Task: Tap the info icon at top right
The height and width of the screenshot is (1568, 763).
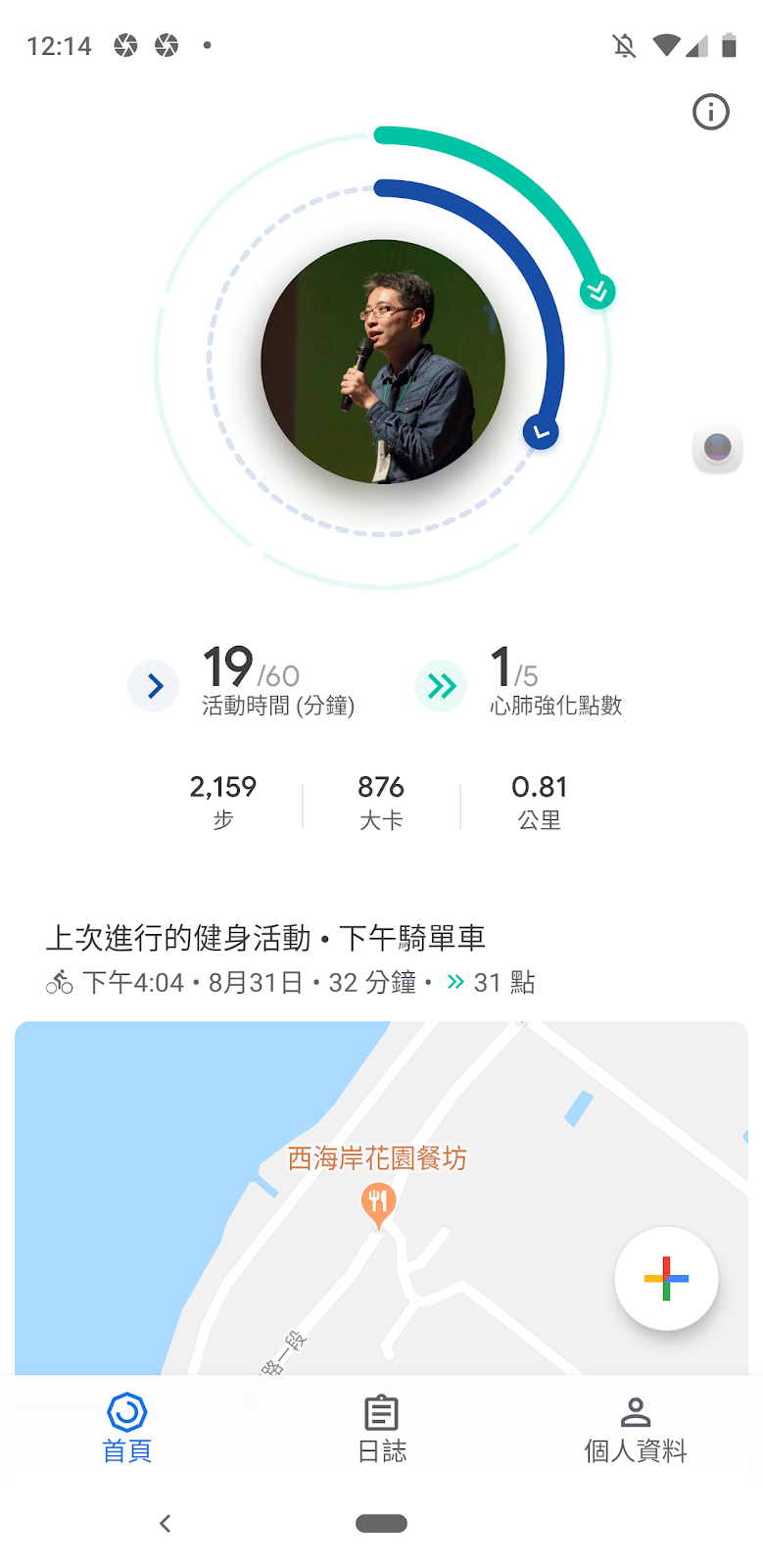Action: [711, 112]
